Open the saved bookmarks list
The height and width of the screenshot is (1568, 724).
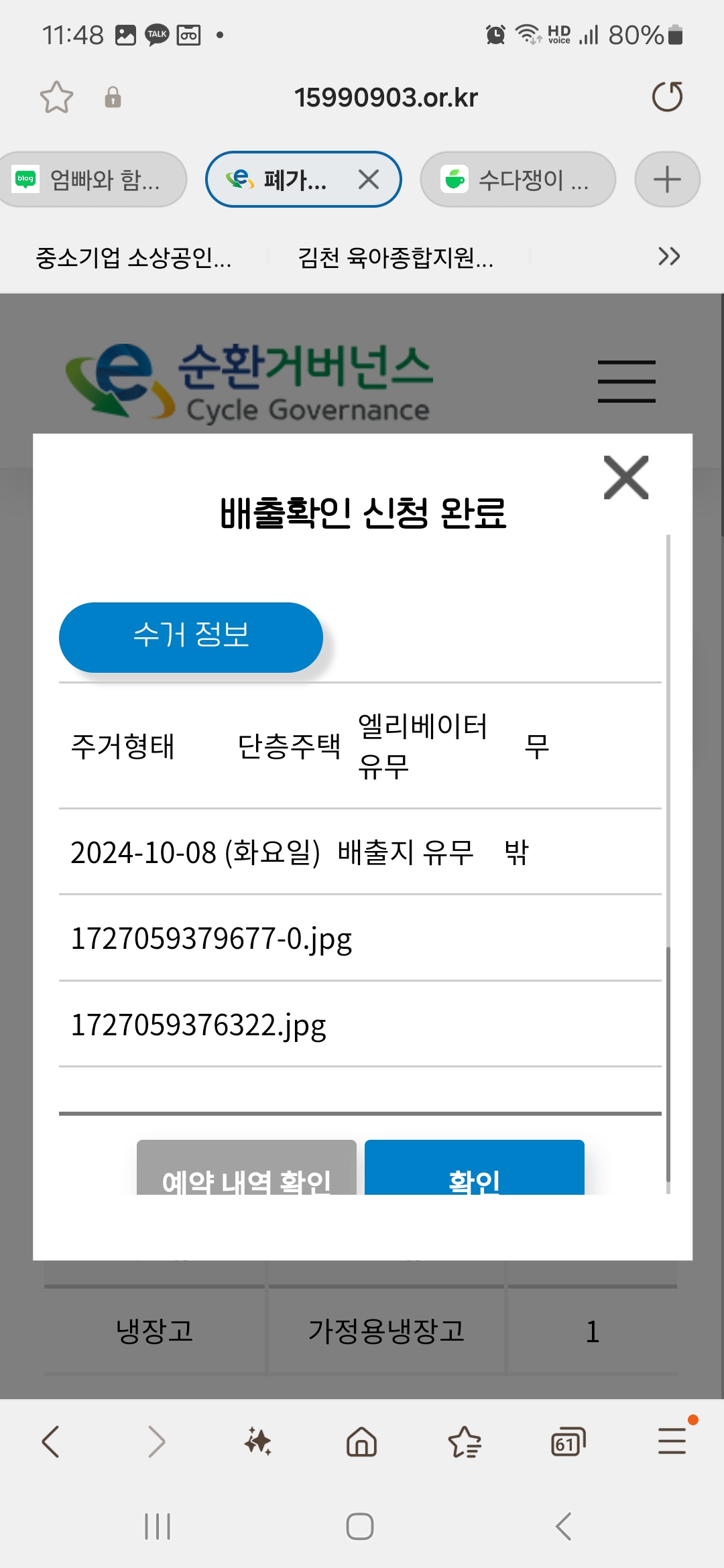tap(465, 1441)
